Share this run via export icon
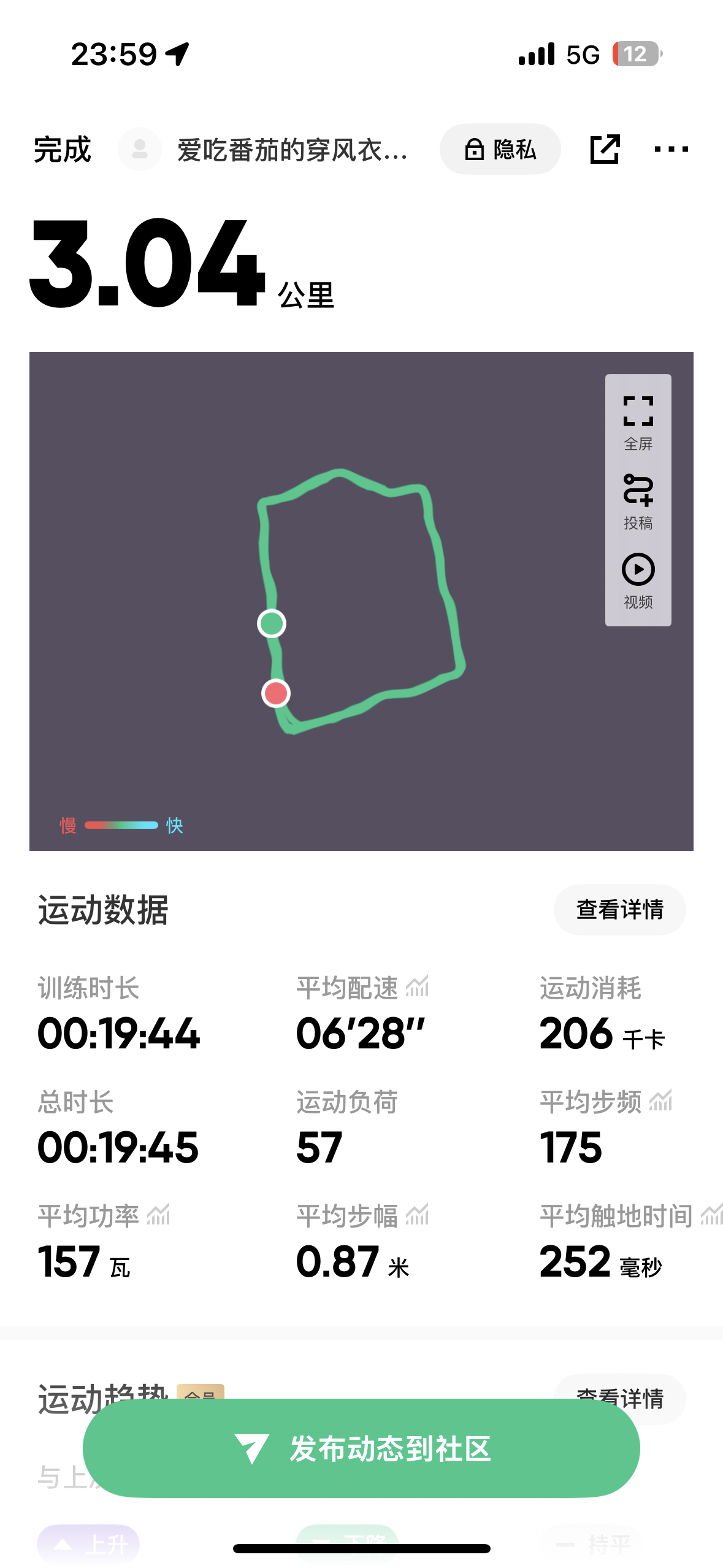Image resolution: width=723 pixels, height=1568 pixels. pyautogui.click(x=605, y=149)
